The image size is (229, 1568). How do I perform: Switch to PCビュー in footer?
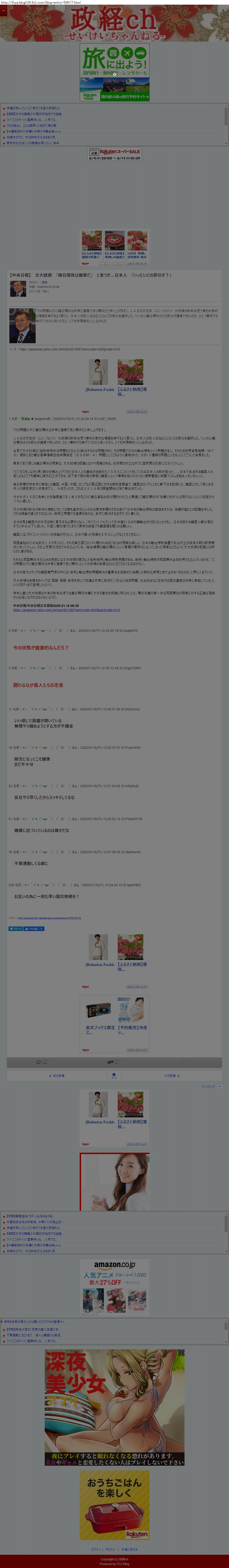click(x=111, y=1549)
